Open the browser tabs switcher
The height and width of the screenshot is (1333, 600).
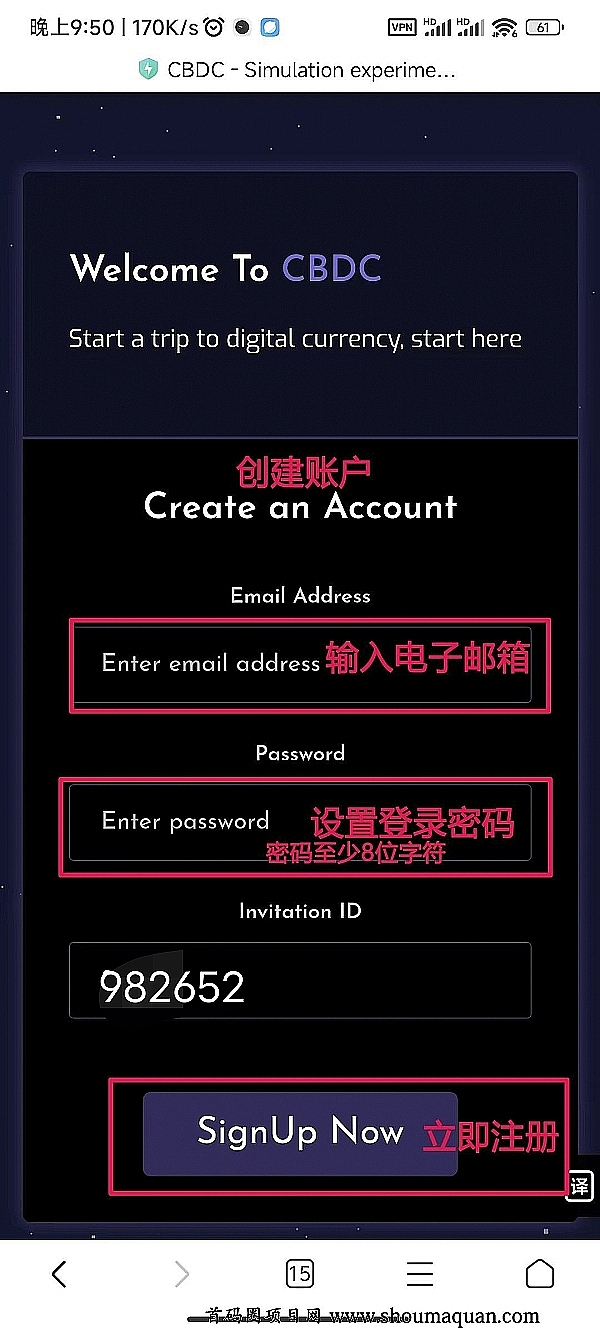299,1273
